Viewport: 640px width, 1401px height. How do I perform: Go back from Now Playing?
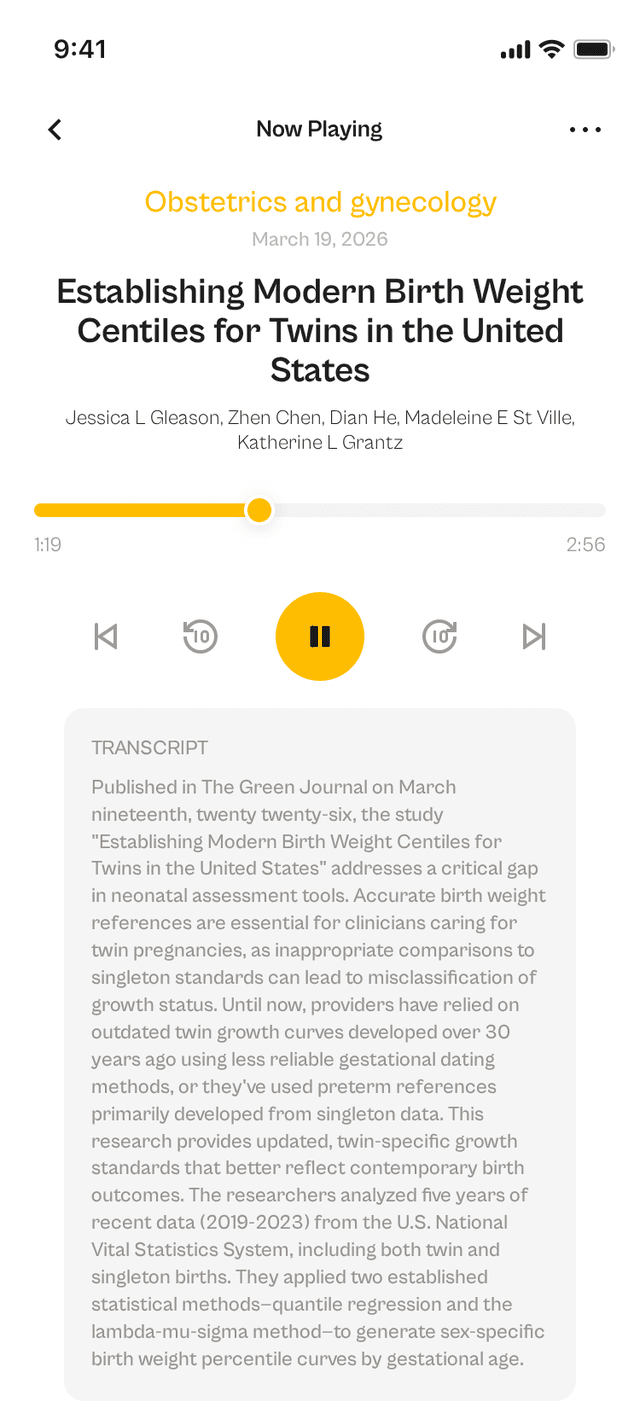point(55,129)
